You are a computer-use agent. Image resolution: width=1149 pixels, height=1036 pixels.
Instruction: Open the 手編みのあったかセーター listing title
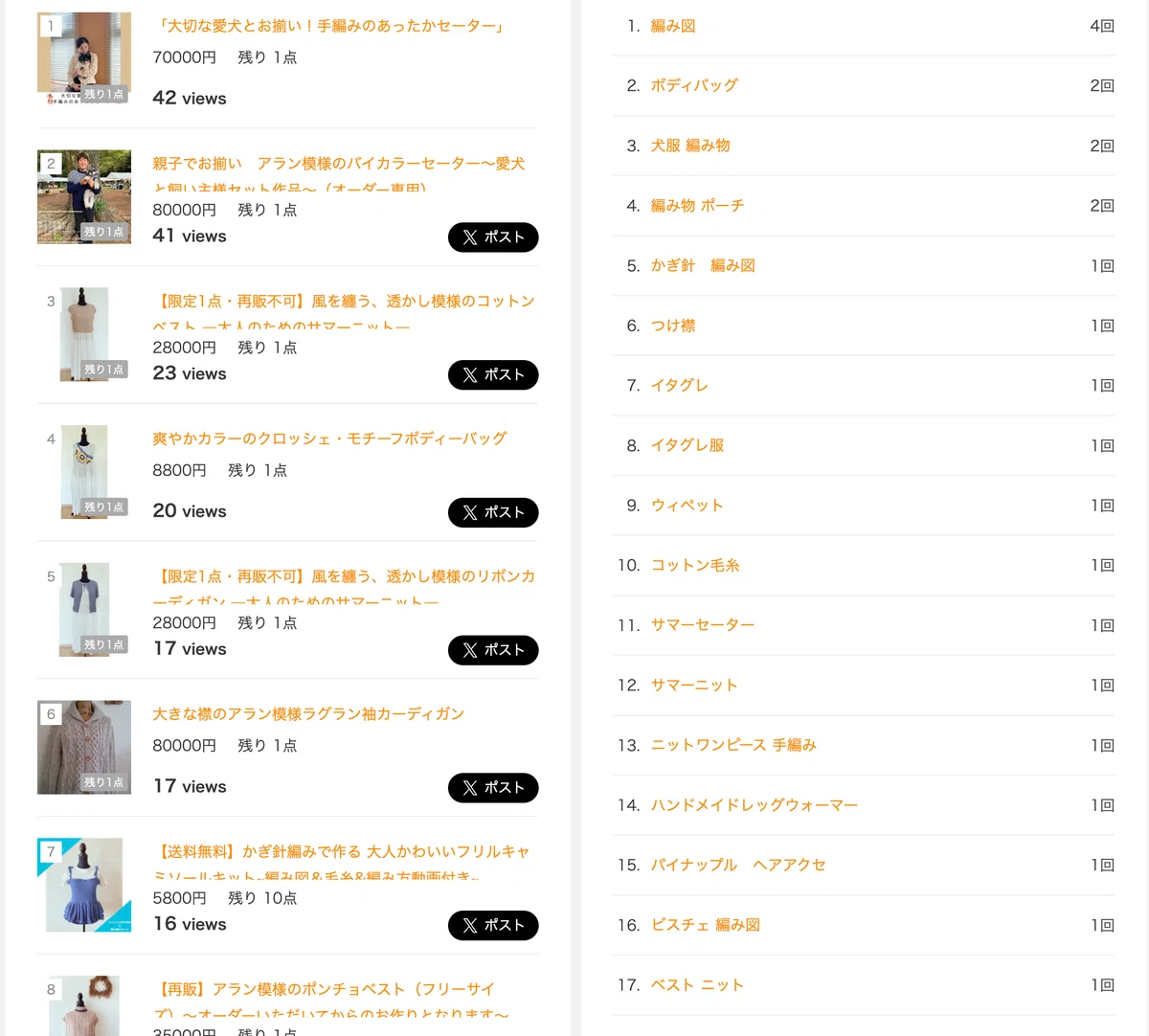coord(329,26)
